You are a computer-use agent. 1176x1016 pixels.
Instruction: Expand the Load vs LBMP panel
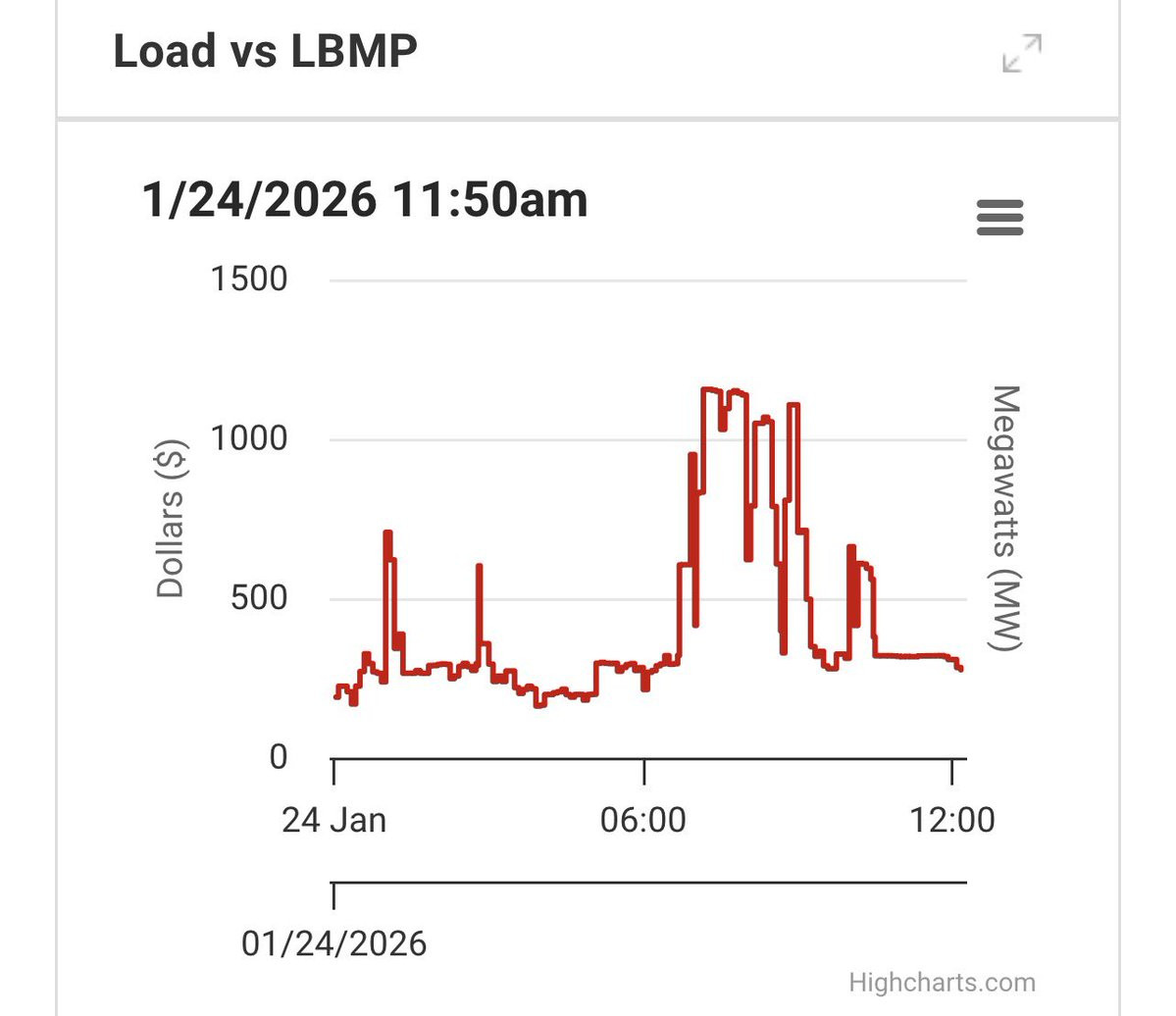tap(1021, 53)
